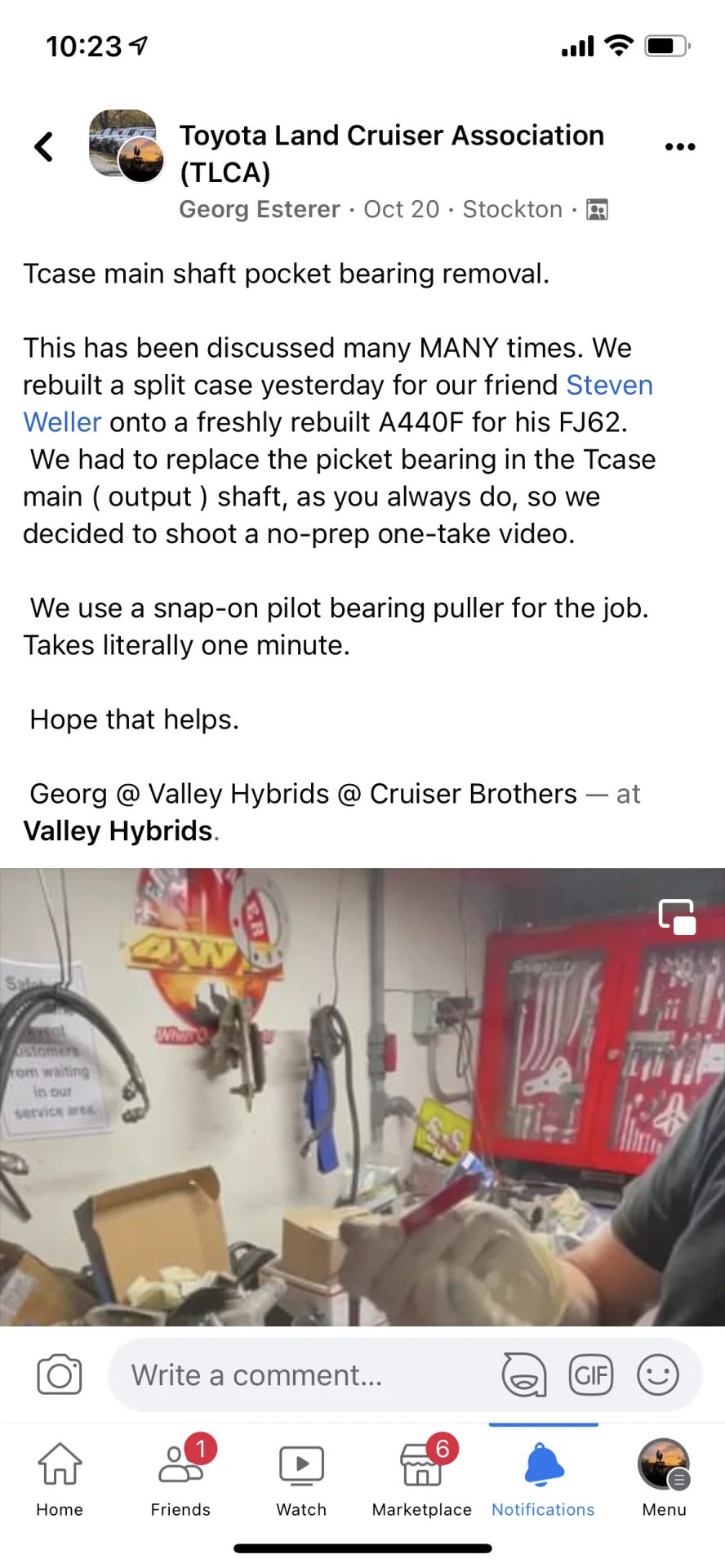Select the Notifications tab
Viewport: 725px width, 1568px height.
543,1477
